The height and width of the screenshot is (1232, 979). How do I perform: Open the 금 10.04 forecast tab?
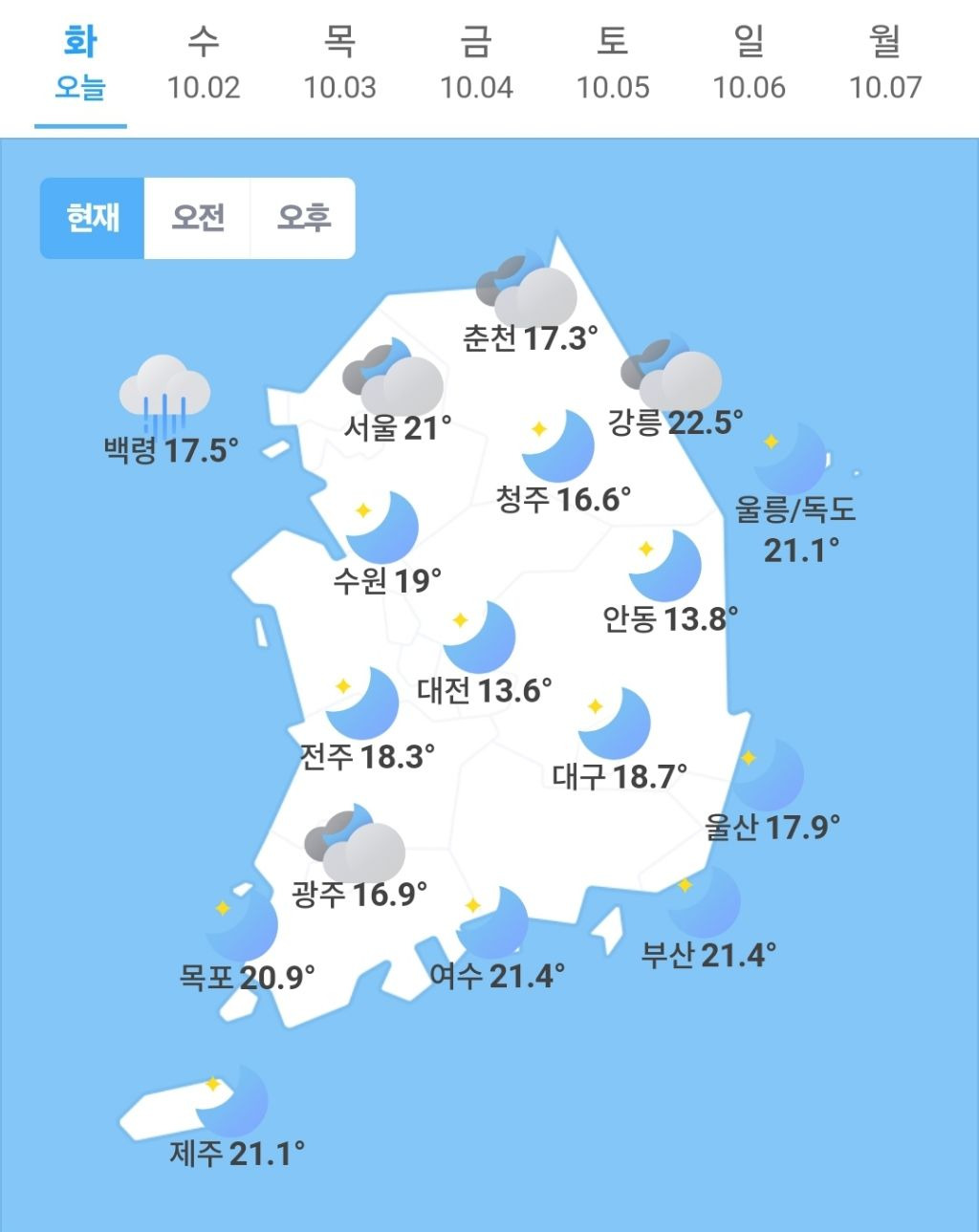(x=476, y=65)
